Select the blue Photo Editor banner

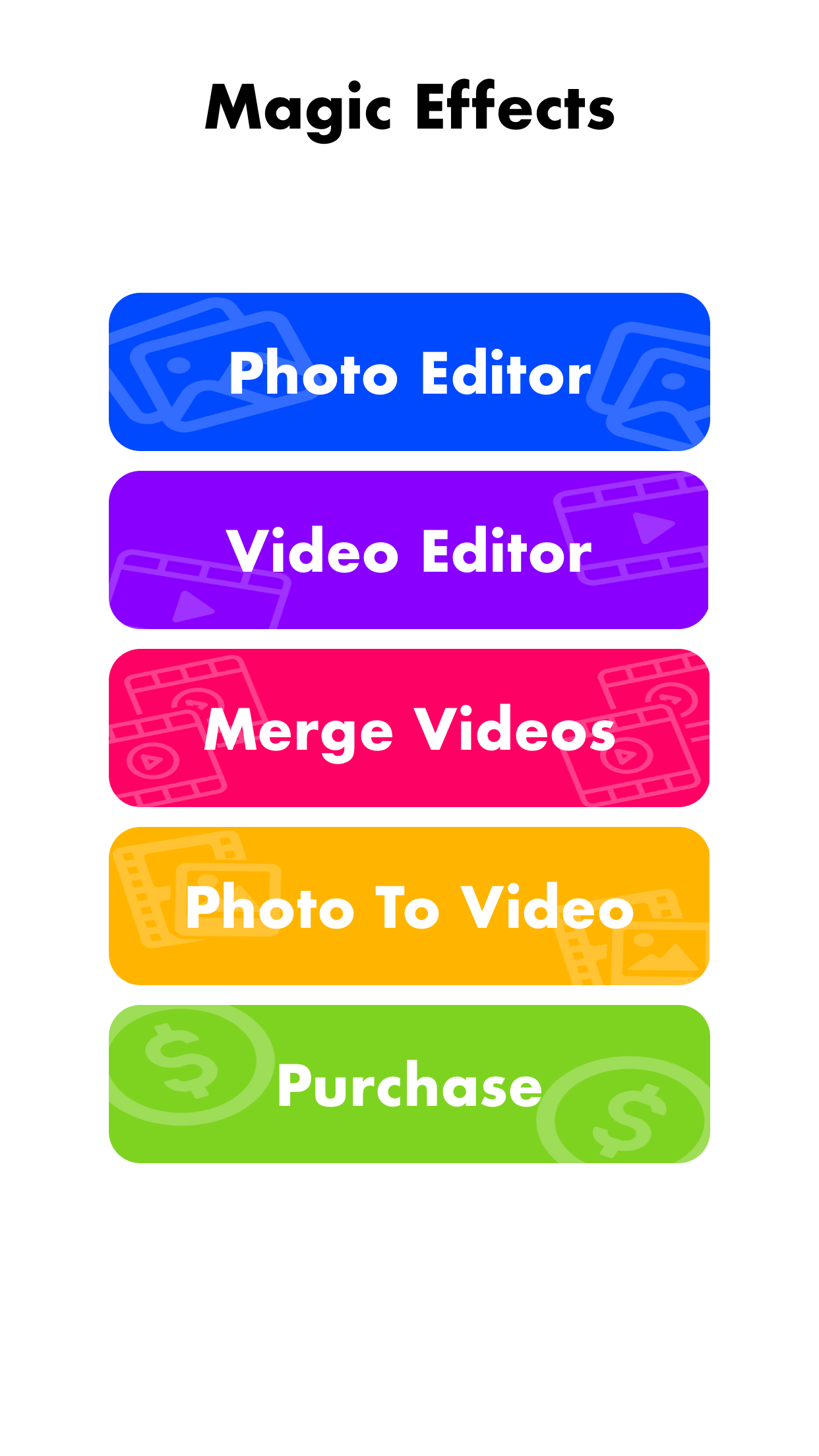click(x=409, y=373)
